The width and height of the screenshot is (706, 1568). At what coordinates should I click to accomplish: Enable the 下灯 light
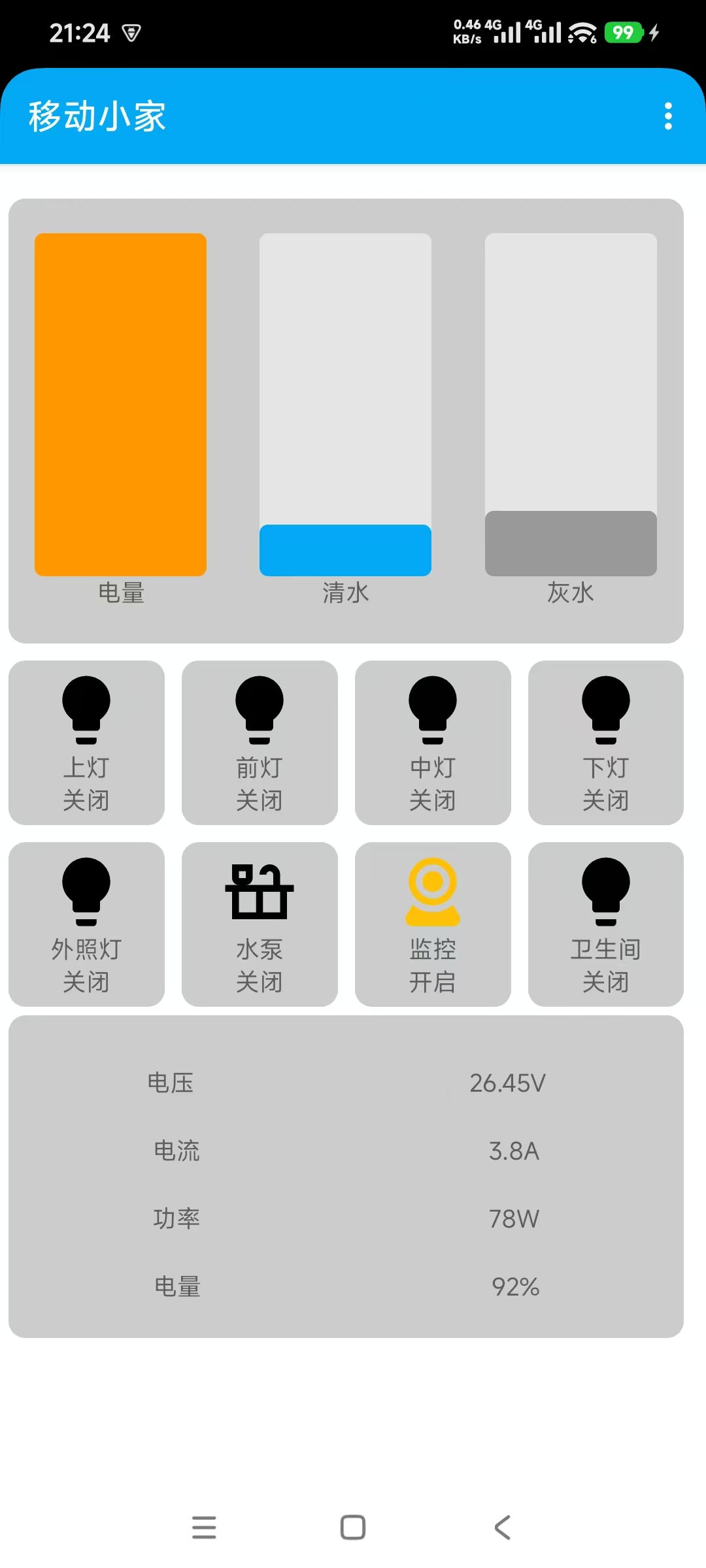click(606, 742)
